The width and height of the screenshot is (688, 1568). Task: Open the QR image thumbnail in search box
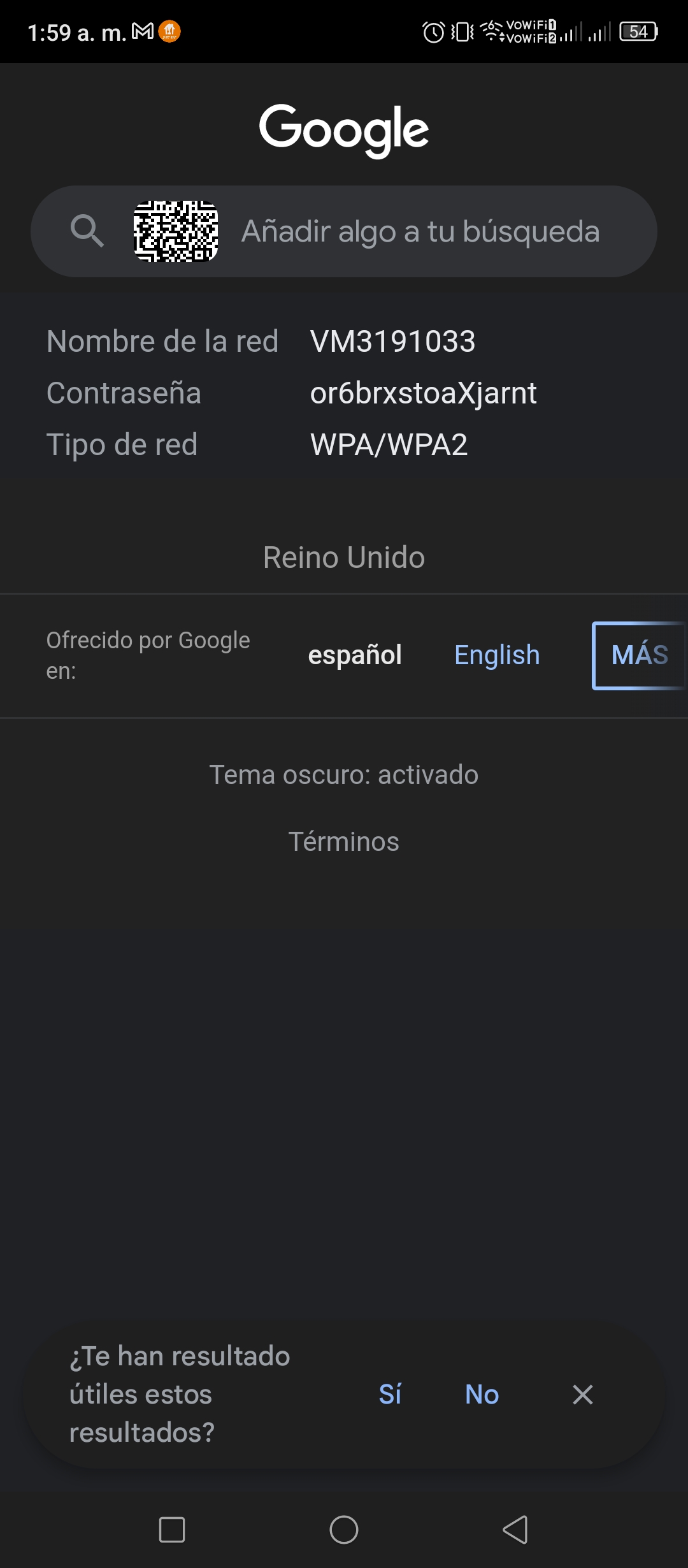[x=176, y=231]
